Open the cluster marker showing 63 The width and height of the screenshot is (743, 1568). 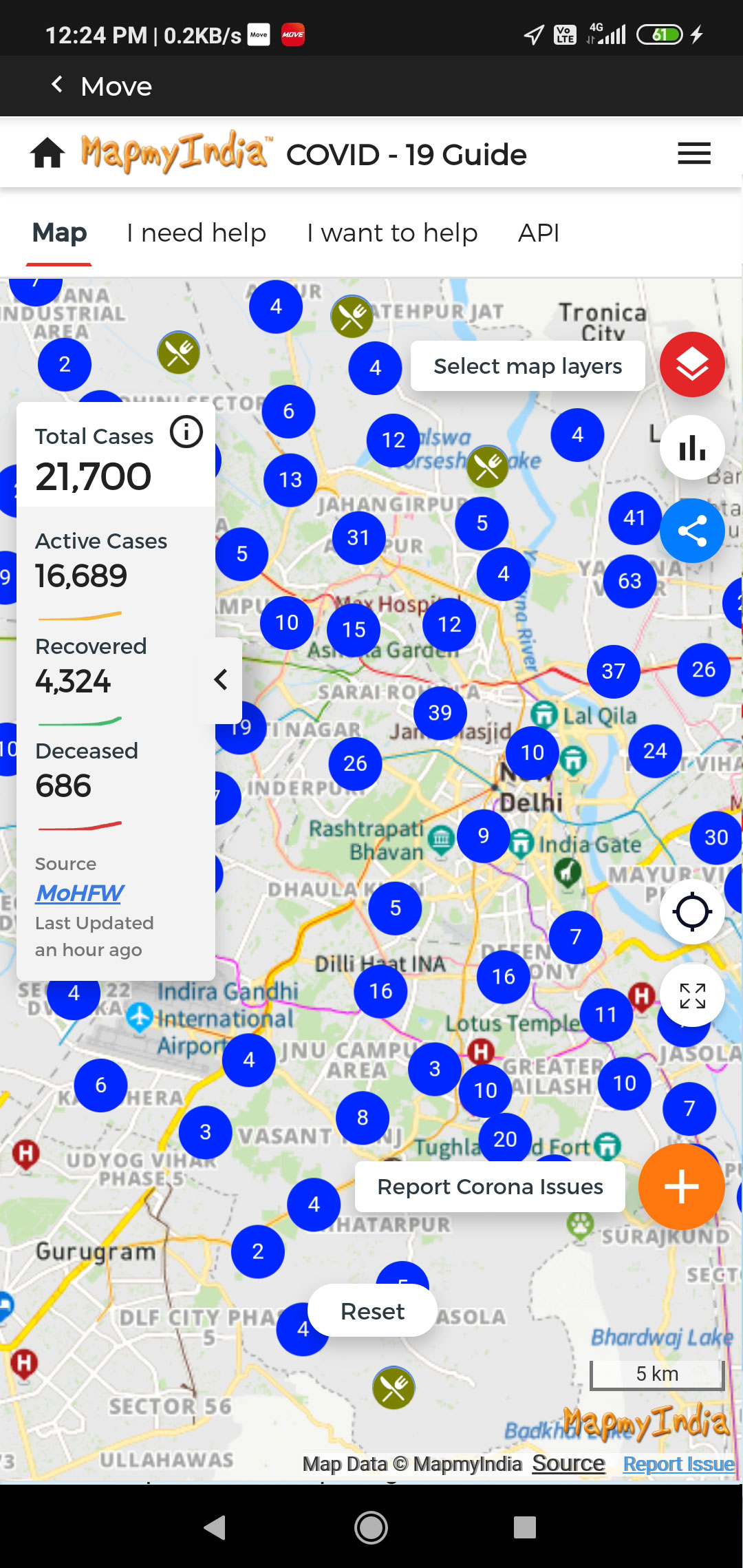coord(629,582)
